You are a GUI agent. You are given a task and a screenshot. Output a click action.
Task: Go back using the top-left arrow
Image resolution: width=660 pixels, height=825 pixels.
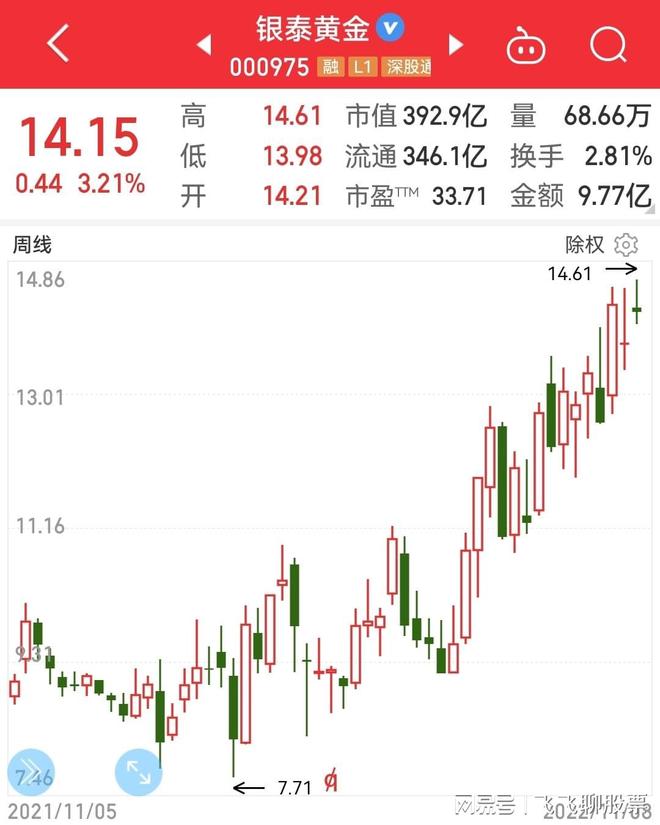point(58,44)
